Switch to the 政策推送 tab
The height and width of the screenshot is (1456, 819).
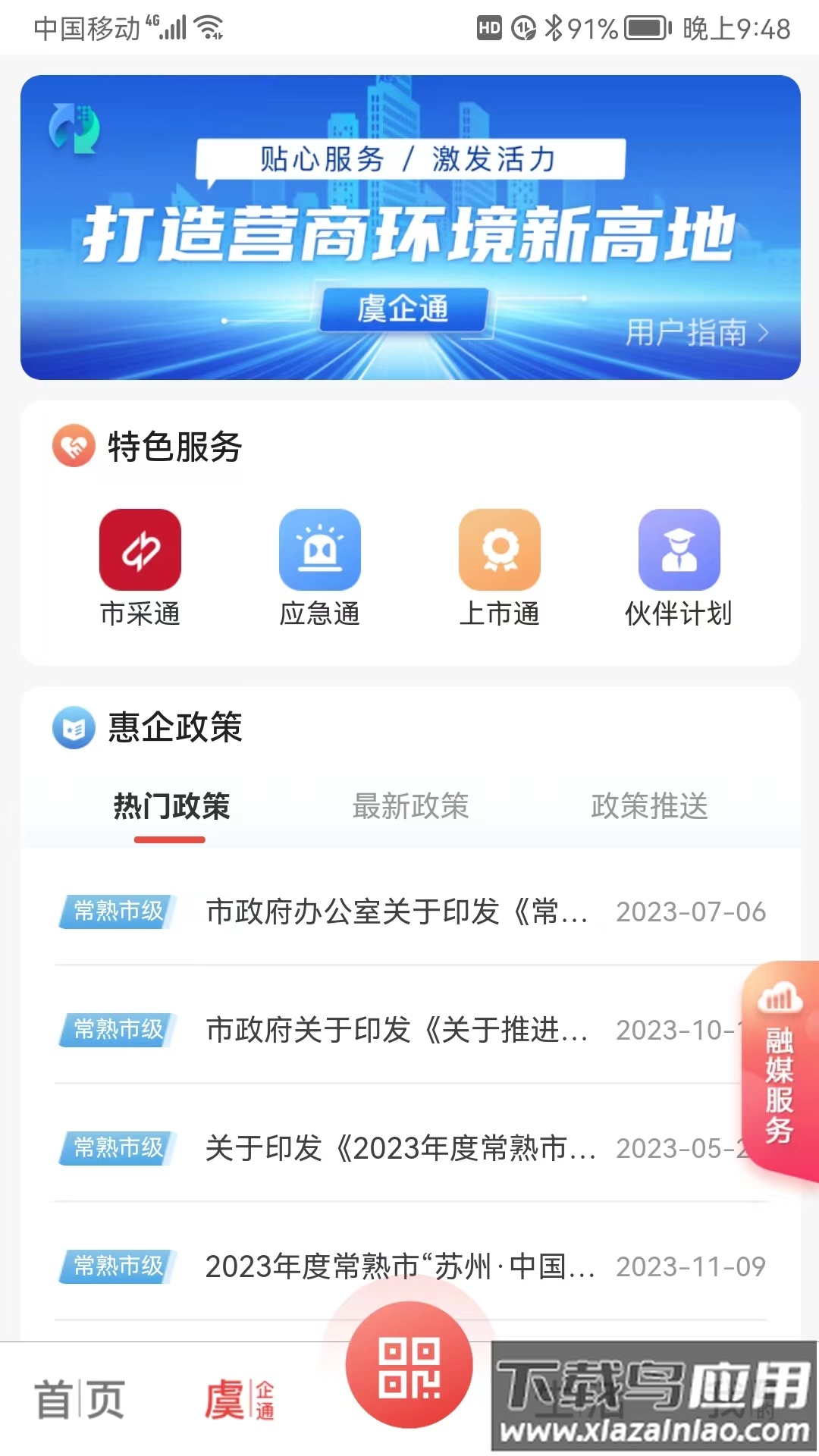click(648, 806)
